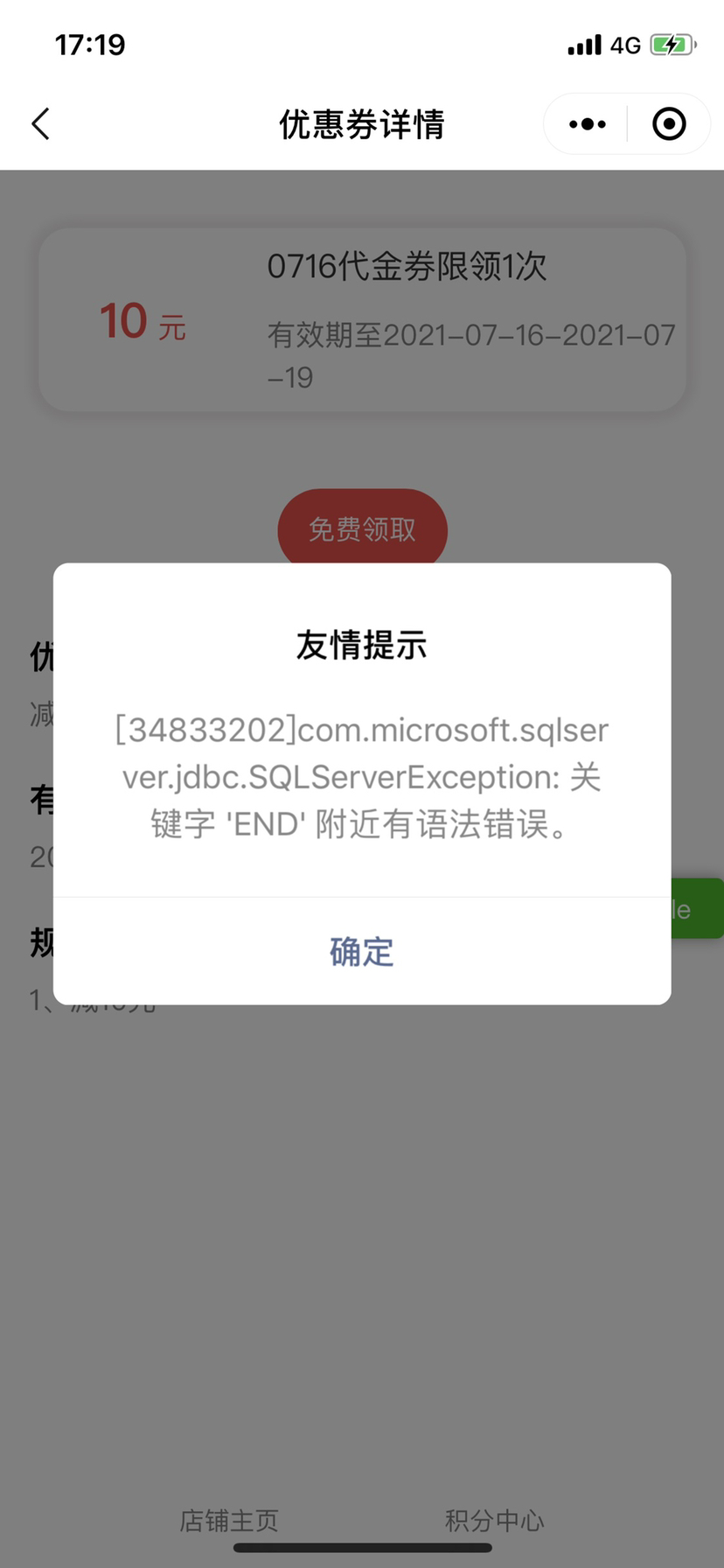
Task: Claim the coupon via 免费领取
Action: click(362, 529)
